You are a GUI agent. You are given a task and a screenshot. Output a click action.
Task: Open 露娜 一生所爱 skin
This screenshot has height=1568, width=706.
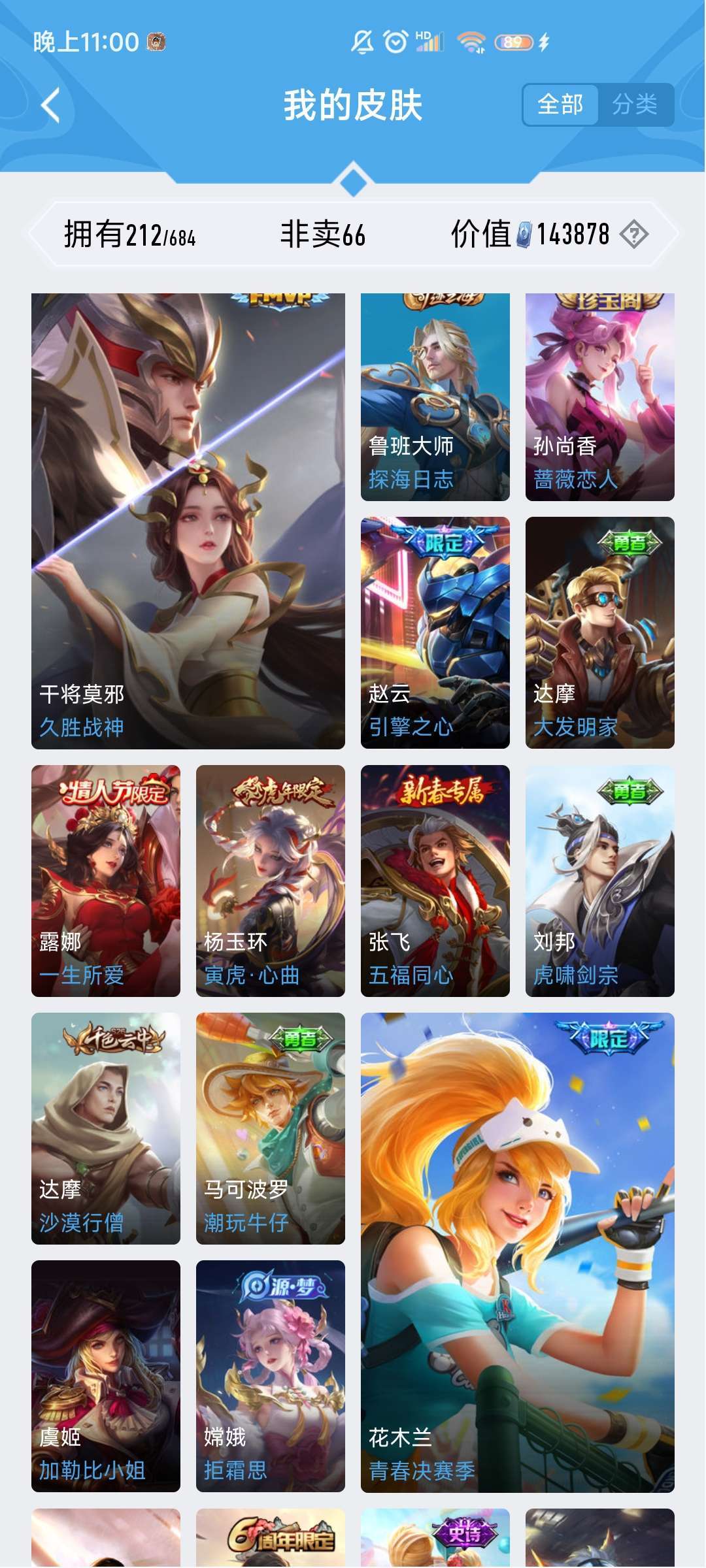(106, 881)
